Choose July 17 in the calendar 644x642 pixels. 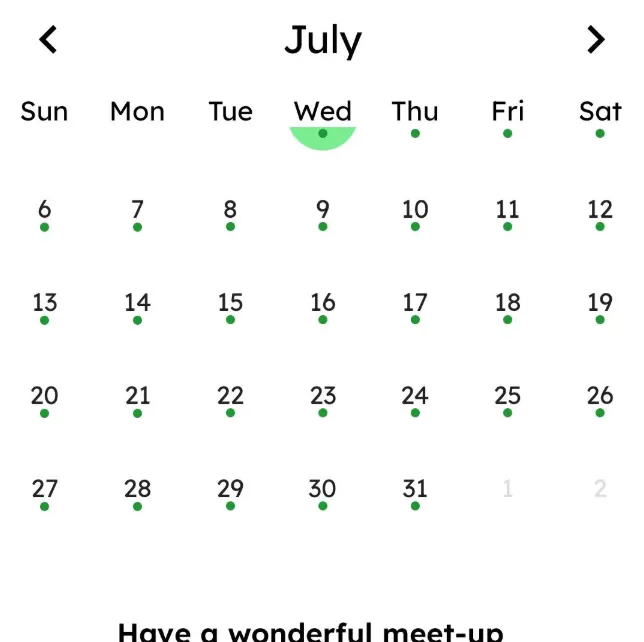[x=415, y=304]
